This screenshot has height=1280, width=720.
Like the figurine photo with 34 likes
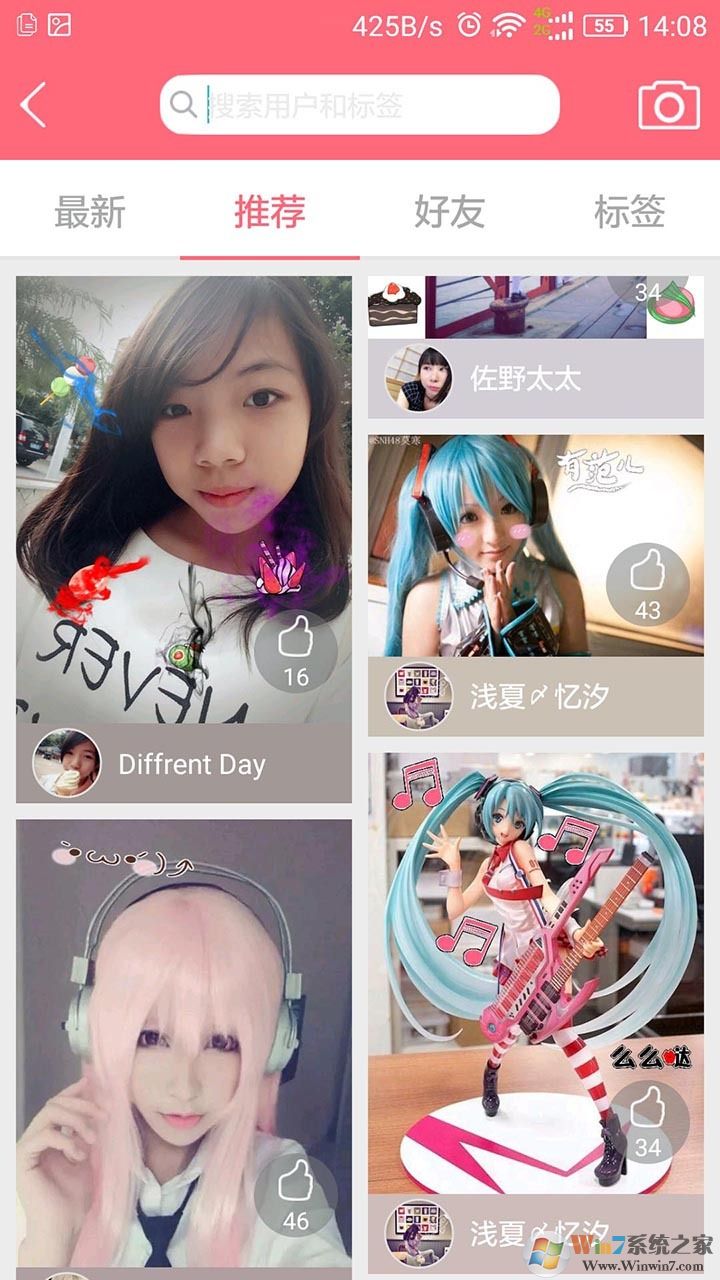point(647,1121)
